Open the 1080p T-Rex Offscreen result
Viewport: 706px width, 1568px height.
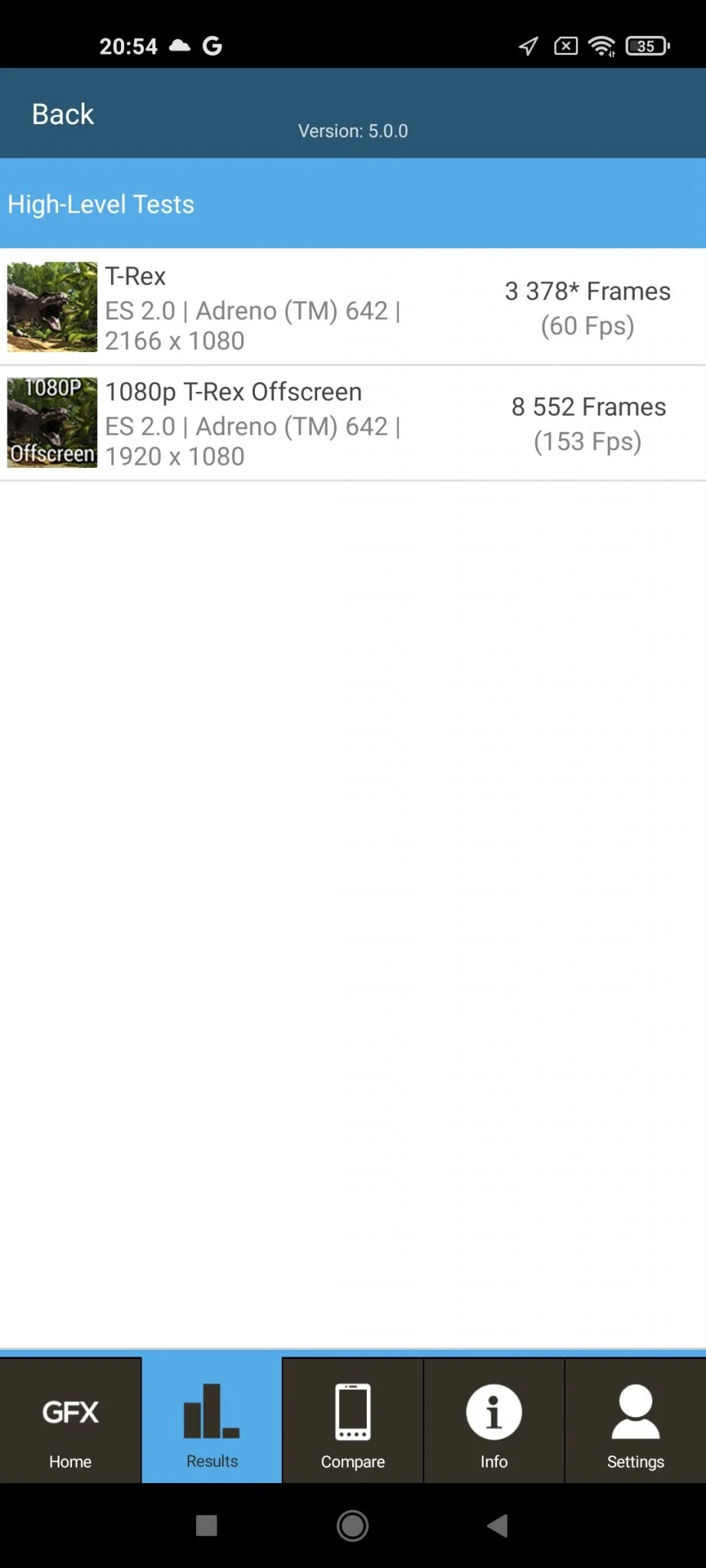(x=352, y=423)
